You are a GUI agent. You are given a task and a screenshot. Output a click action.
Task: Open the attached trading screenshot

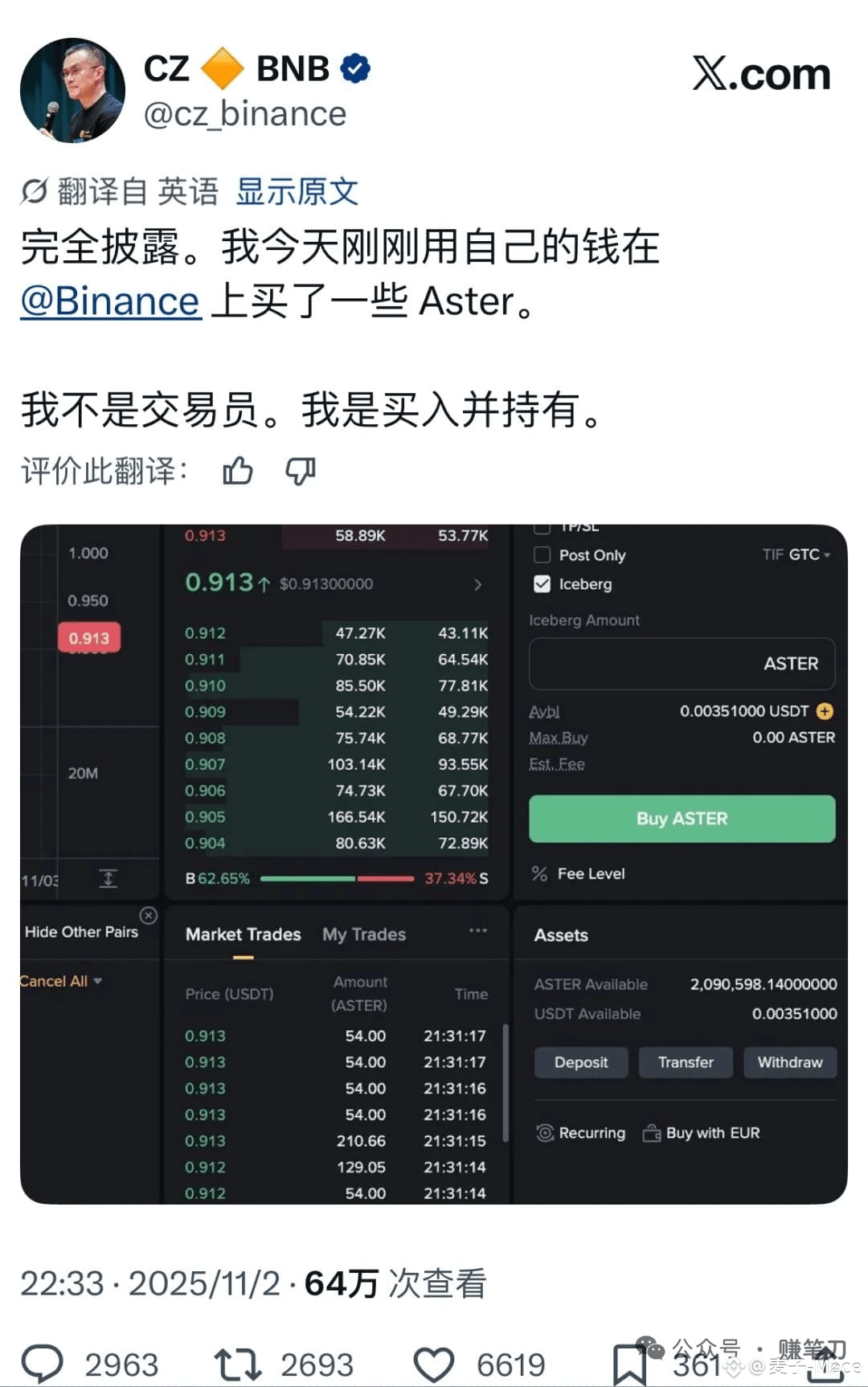click(434, 864)
